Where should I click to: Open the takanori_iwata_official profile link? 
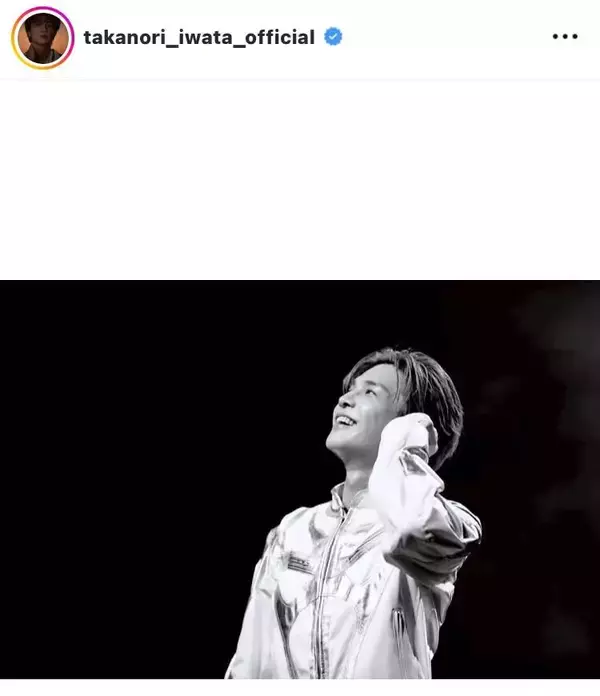[x=199, y=38]
